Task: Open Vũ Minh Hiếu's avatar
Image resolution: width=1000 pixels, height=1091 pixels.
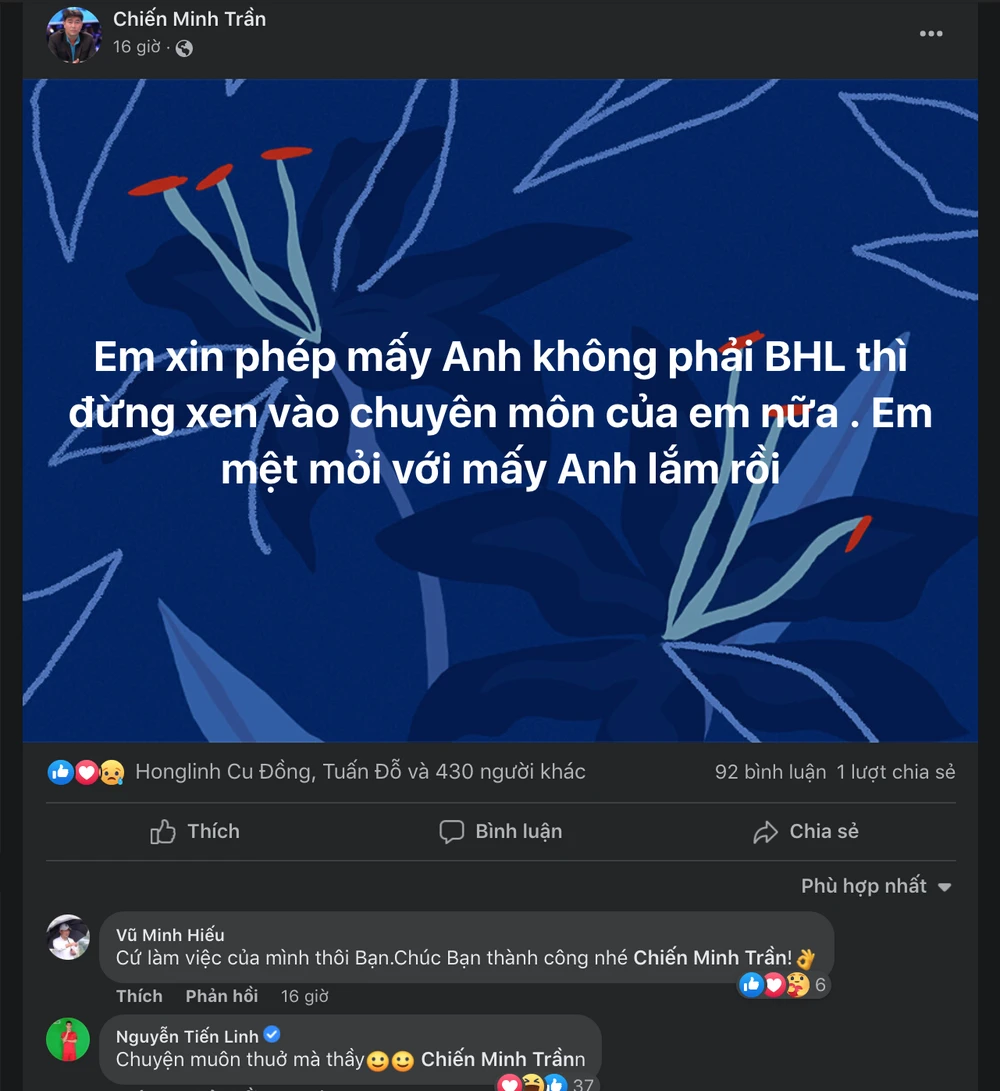Action: click(69, 937)
